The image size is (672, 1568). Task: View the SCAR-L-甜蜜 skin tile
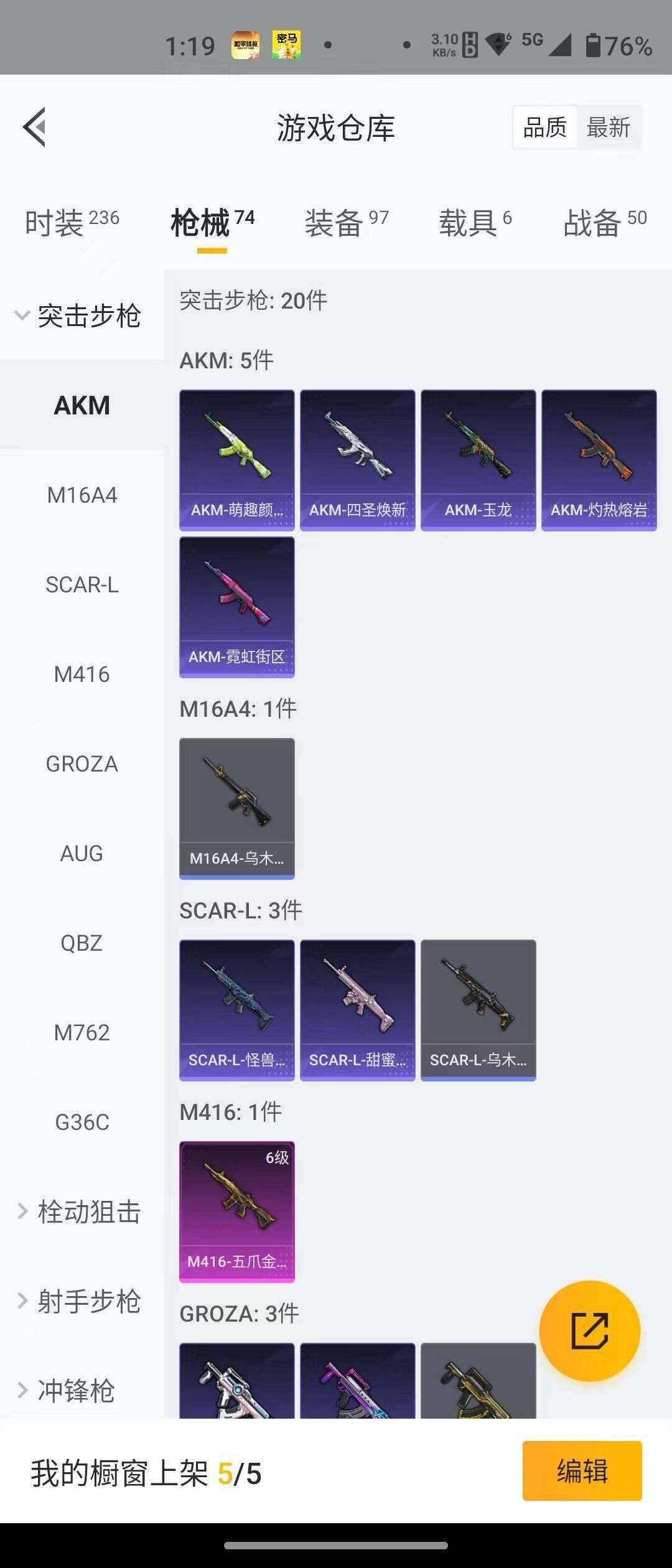(357, 1010)
